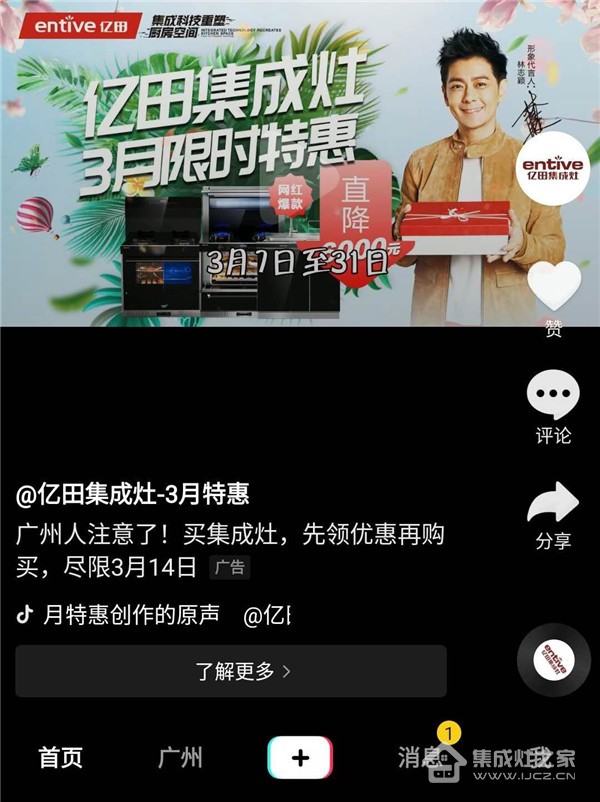
Task: Tap the 了解更多 button
Action: click(x=231, y=671)
